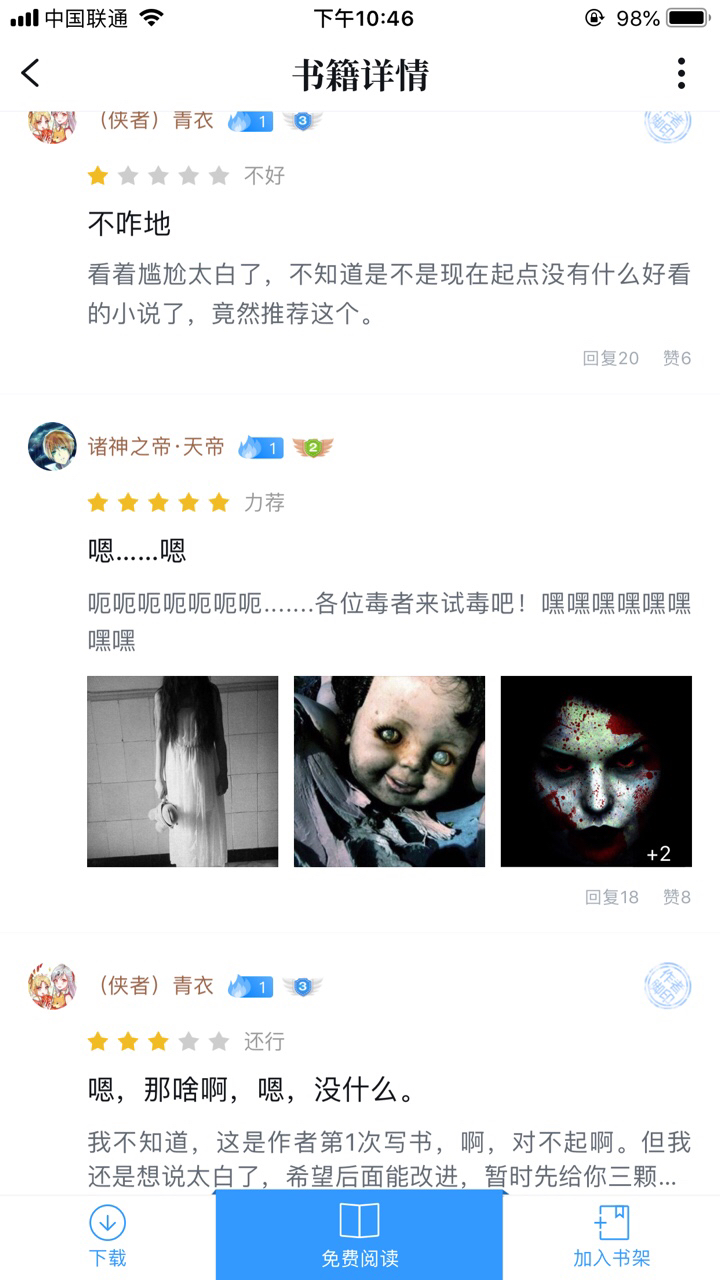The image size is (720, 1280).
Task: Open 回复20 replies on 不咋地 review
Action: click(610, 358)
